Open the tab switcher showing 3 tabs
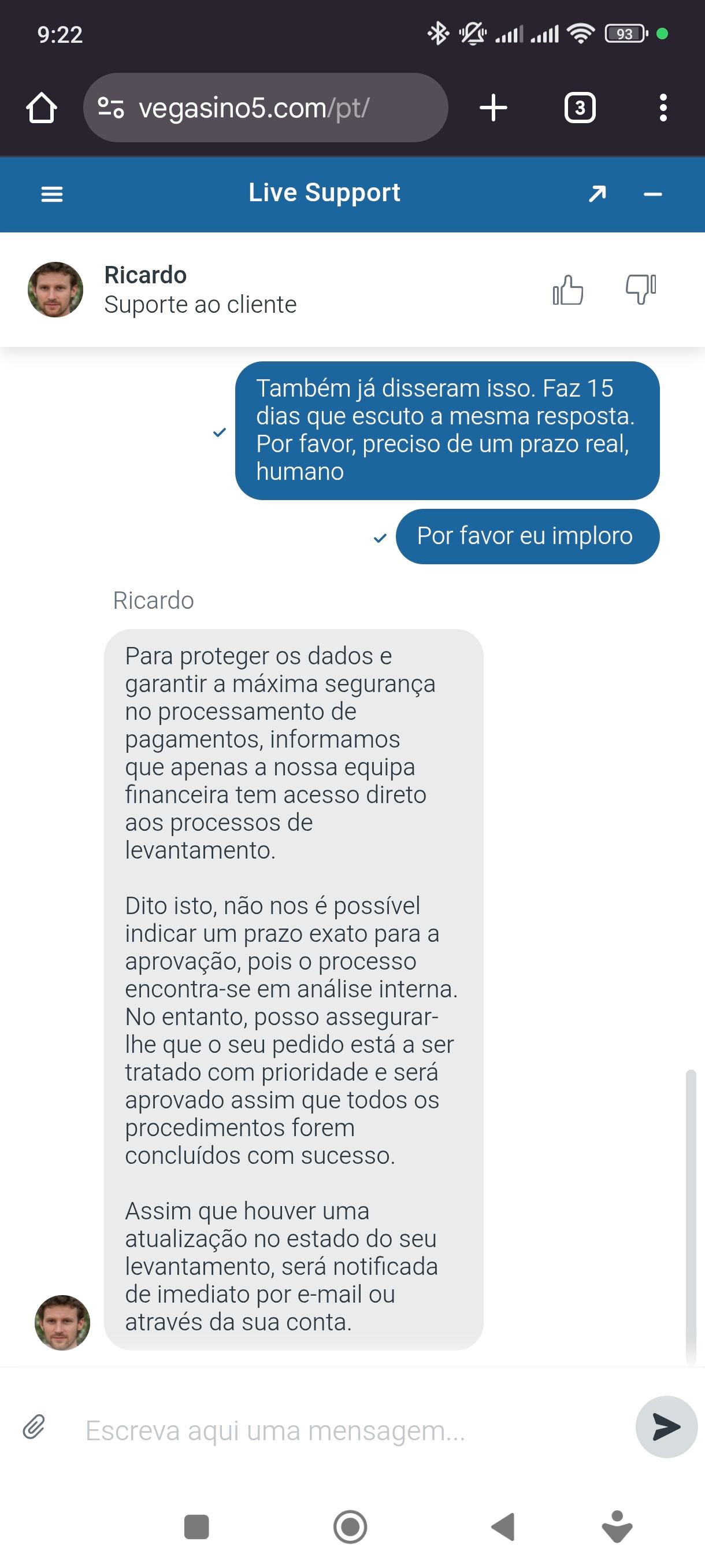Screen dimensions: 705x1568 pos(580,108)
